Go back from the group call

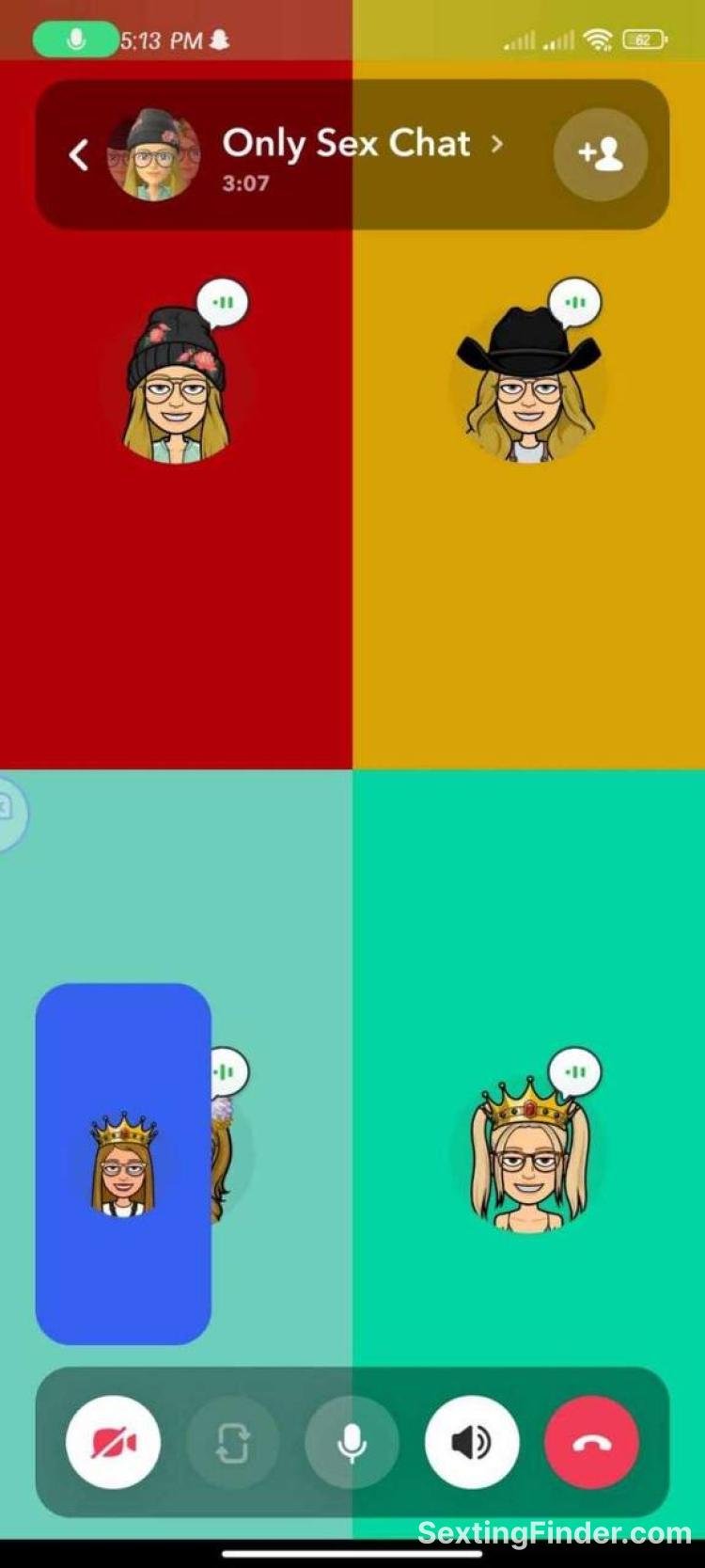(x=79, y=155)
